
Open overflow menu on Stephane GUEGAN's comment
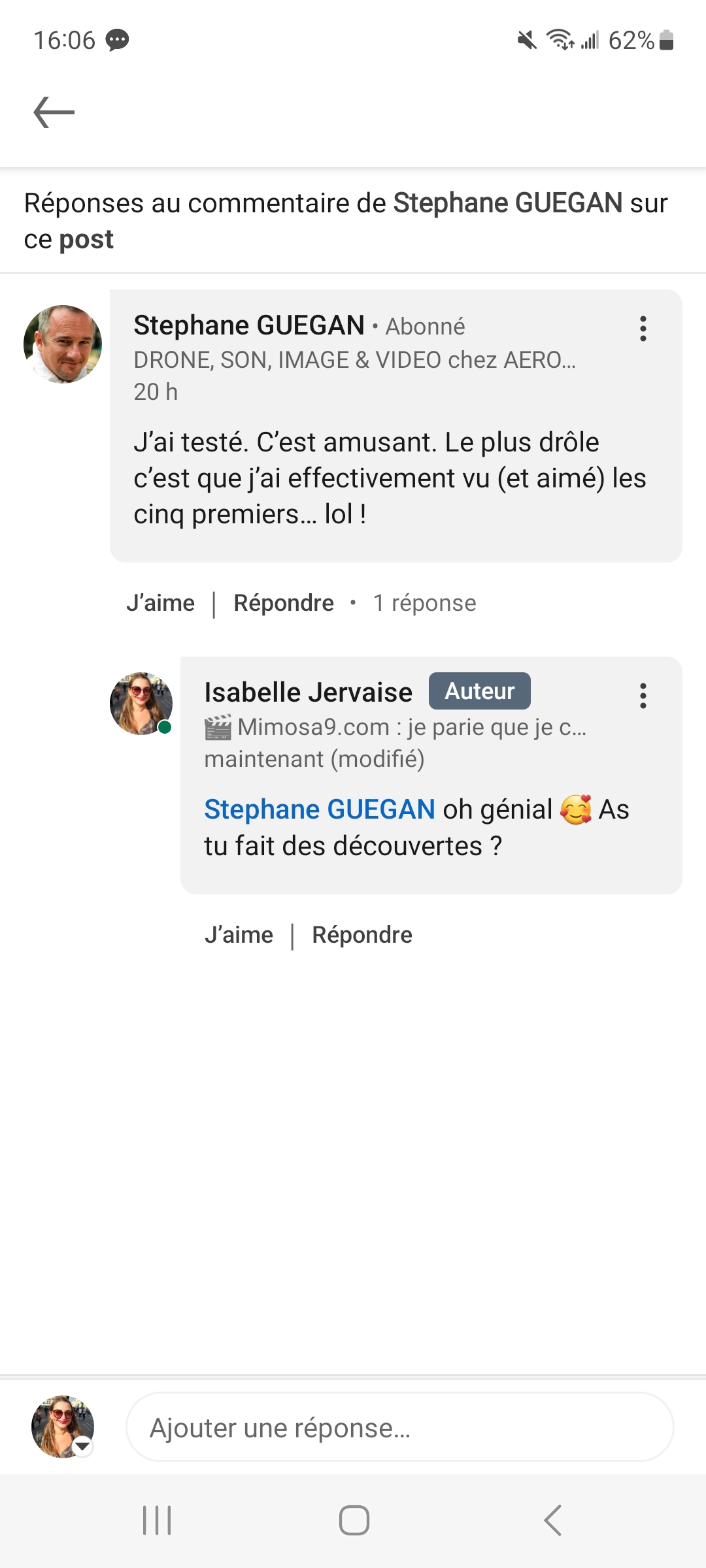pos(643,329)
